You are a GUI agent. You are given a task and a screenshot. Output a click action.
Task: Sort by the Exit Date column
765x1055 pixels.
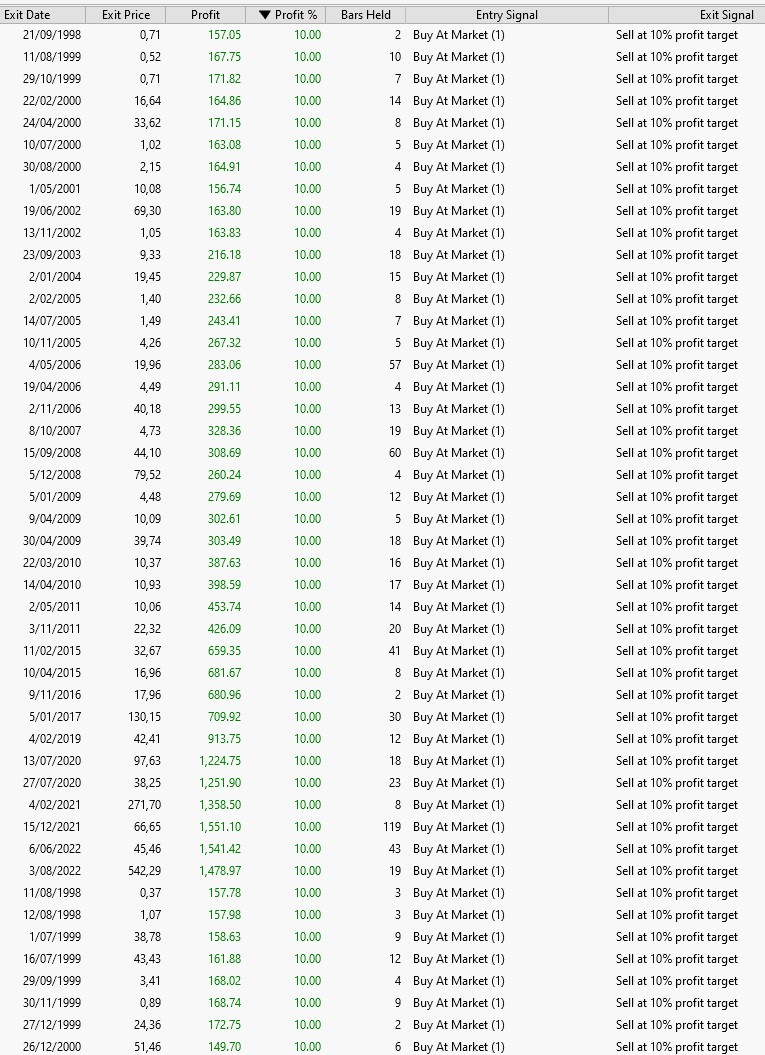coord(40,15)
